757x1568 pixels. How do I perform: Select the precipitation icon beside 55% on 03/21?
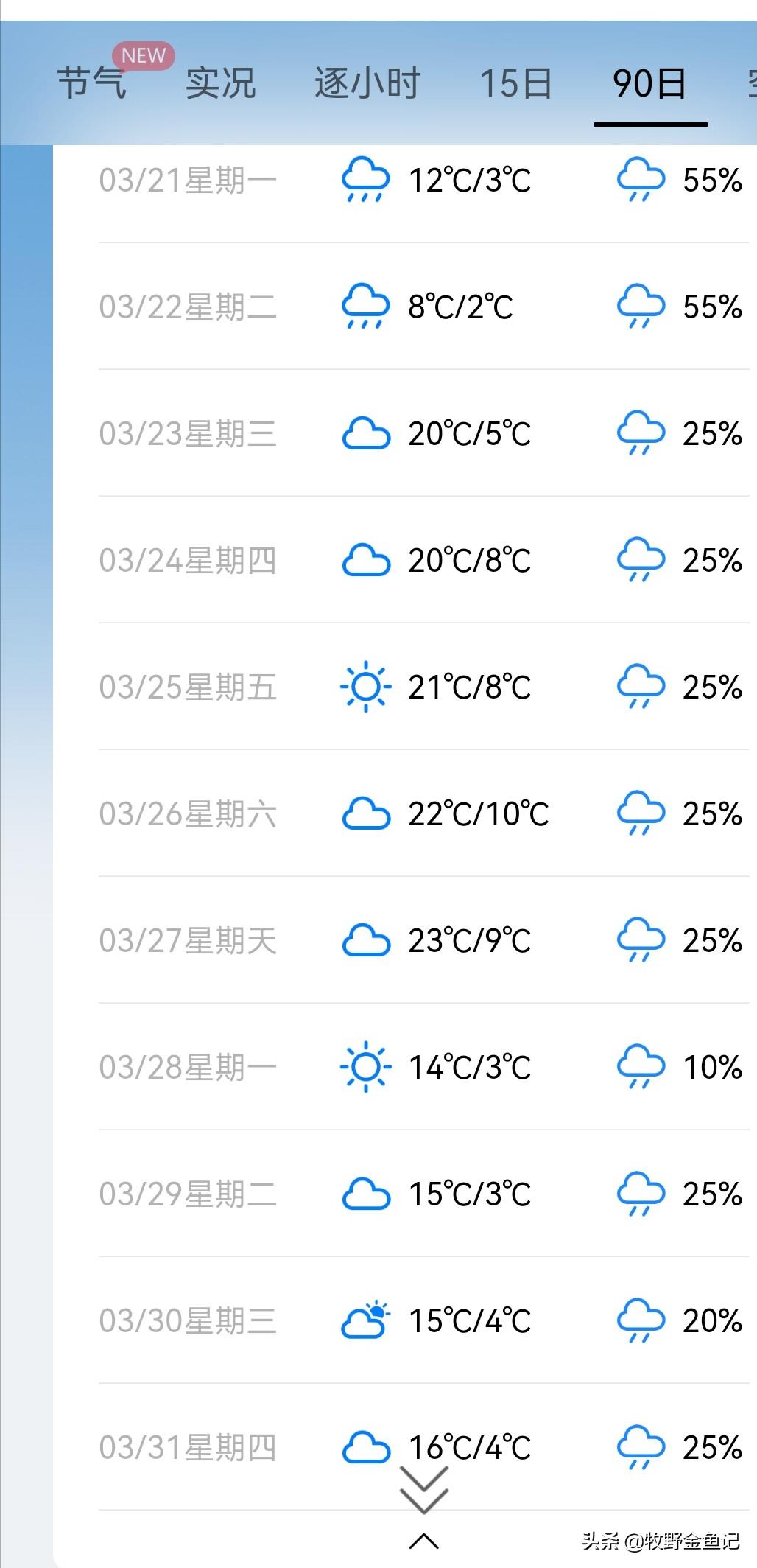[x=641, y=181]
